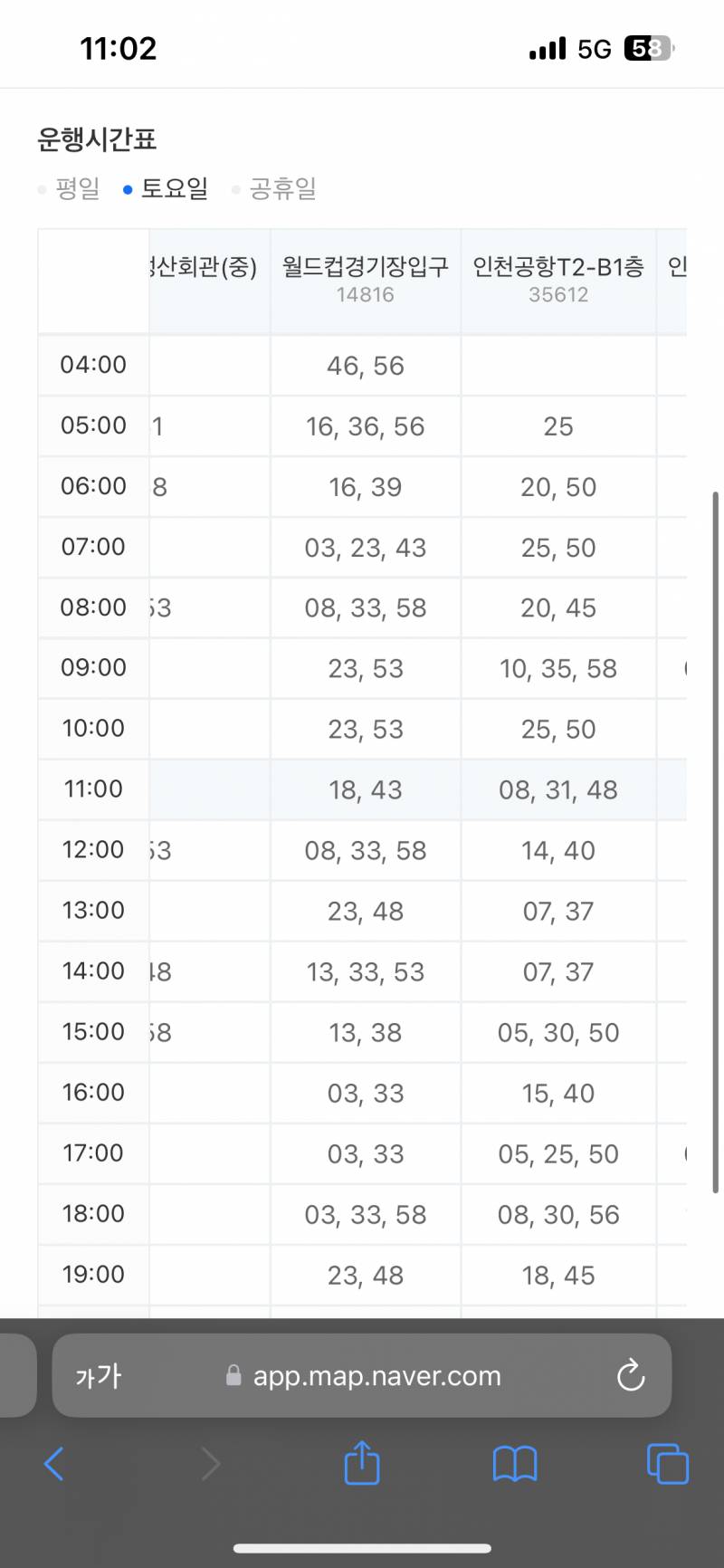The width and height of the screenshot is (724, 1568).
Task: Select the 토요일 Saturday timetable
Action: pyautogui.click(x=174, y=188)
